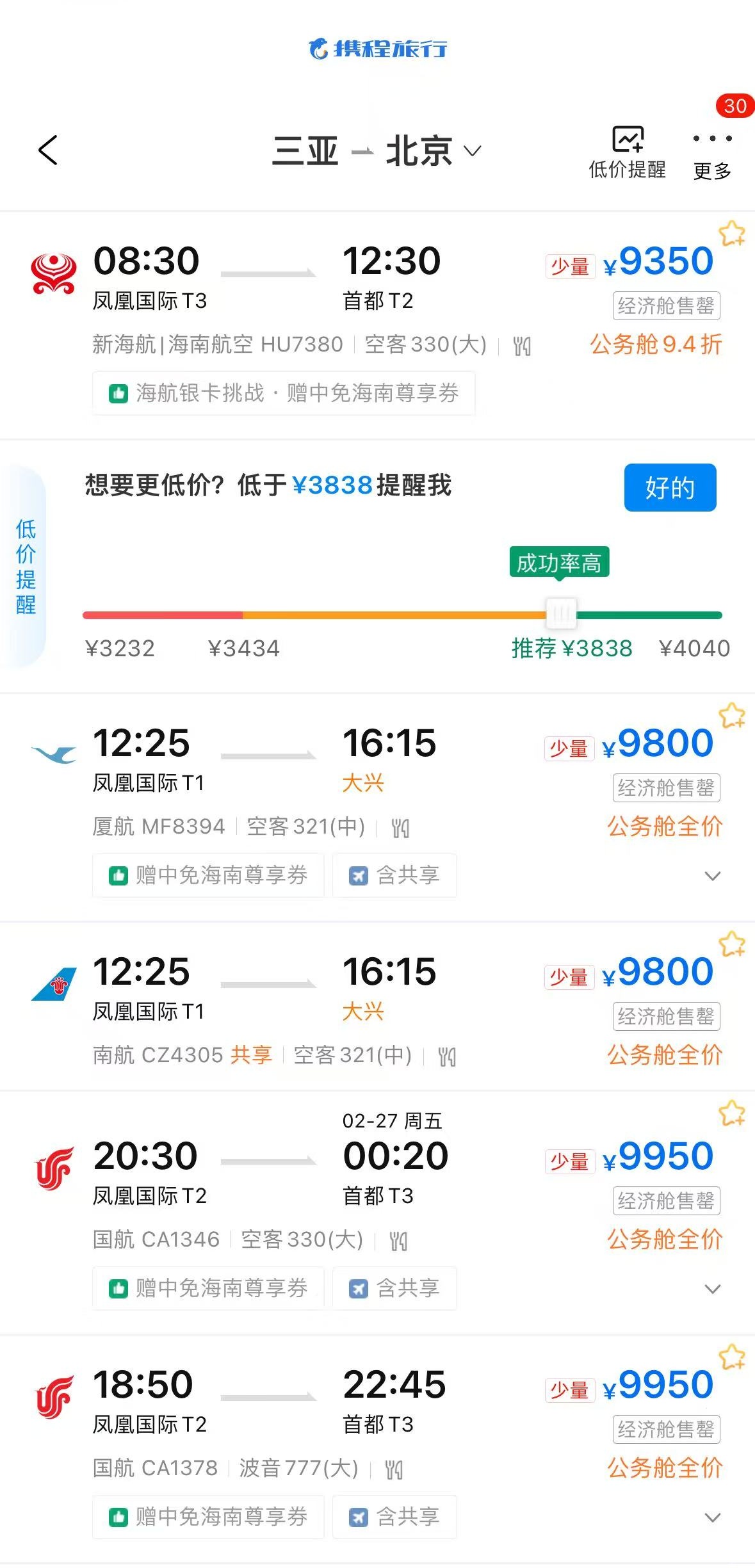Open 低价提醒 in the top bar
This screenshot has height=1568, width=755.
pos(627,152)
